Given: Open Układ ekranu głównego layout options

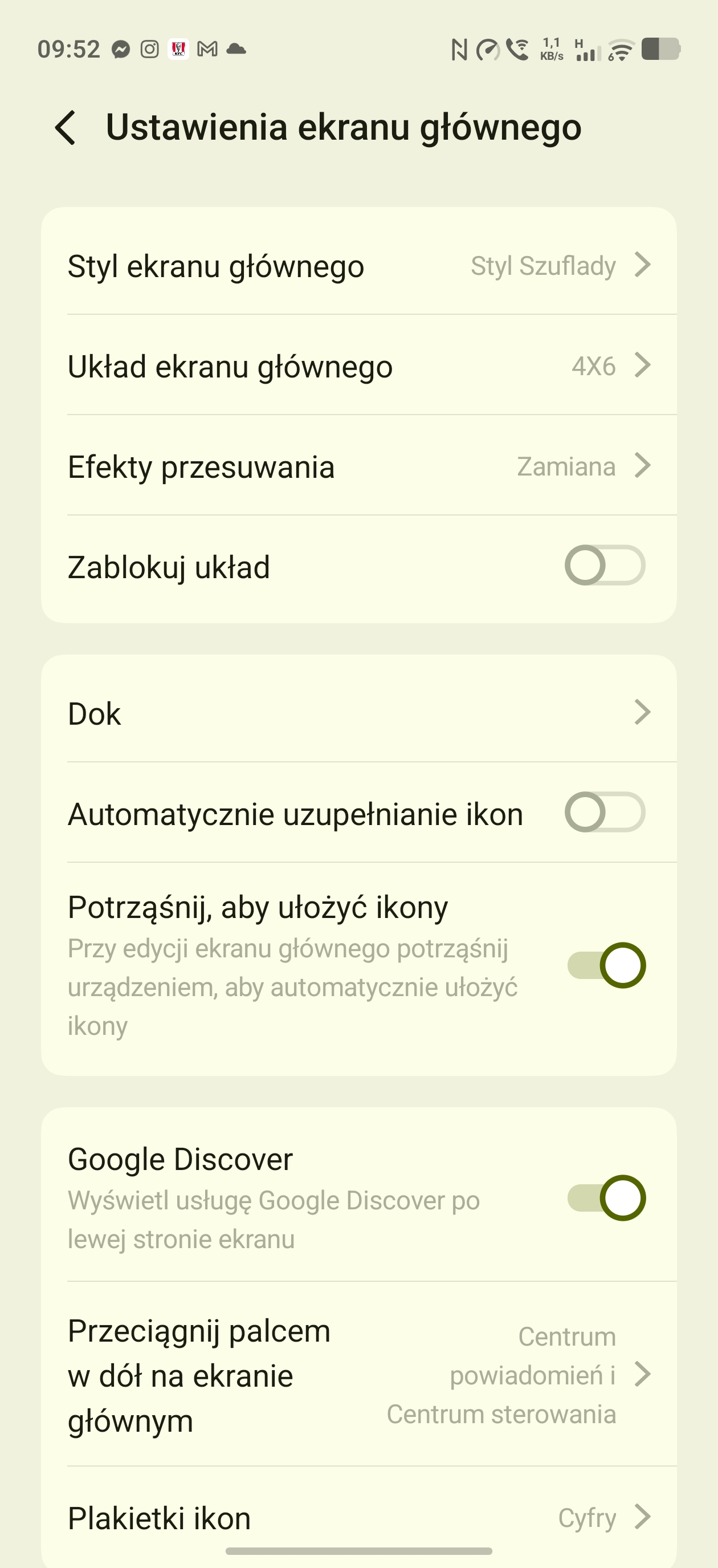Looking at the screenshot, I should (359, 367).
